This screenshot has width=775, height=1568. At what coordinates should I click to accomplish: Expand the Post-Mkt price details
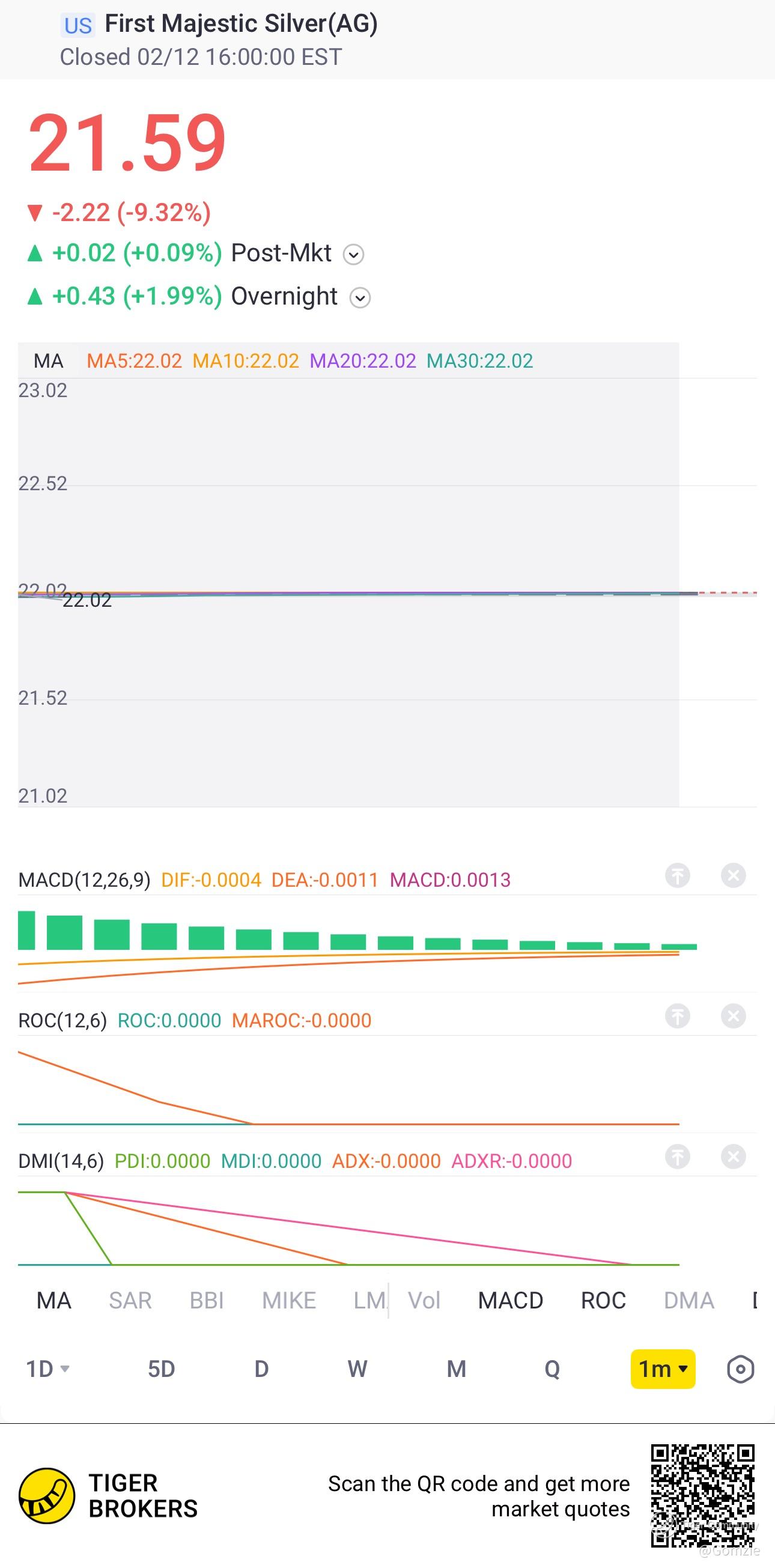[x=354, y=254]
